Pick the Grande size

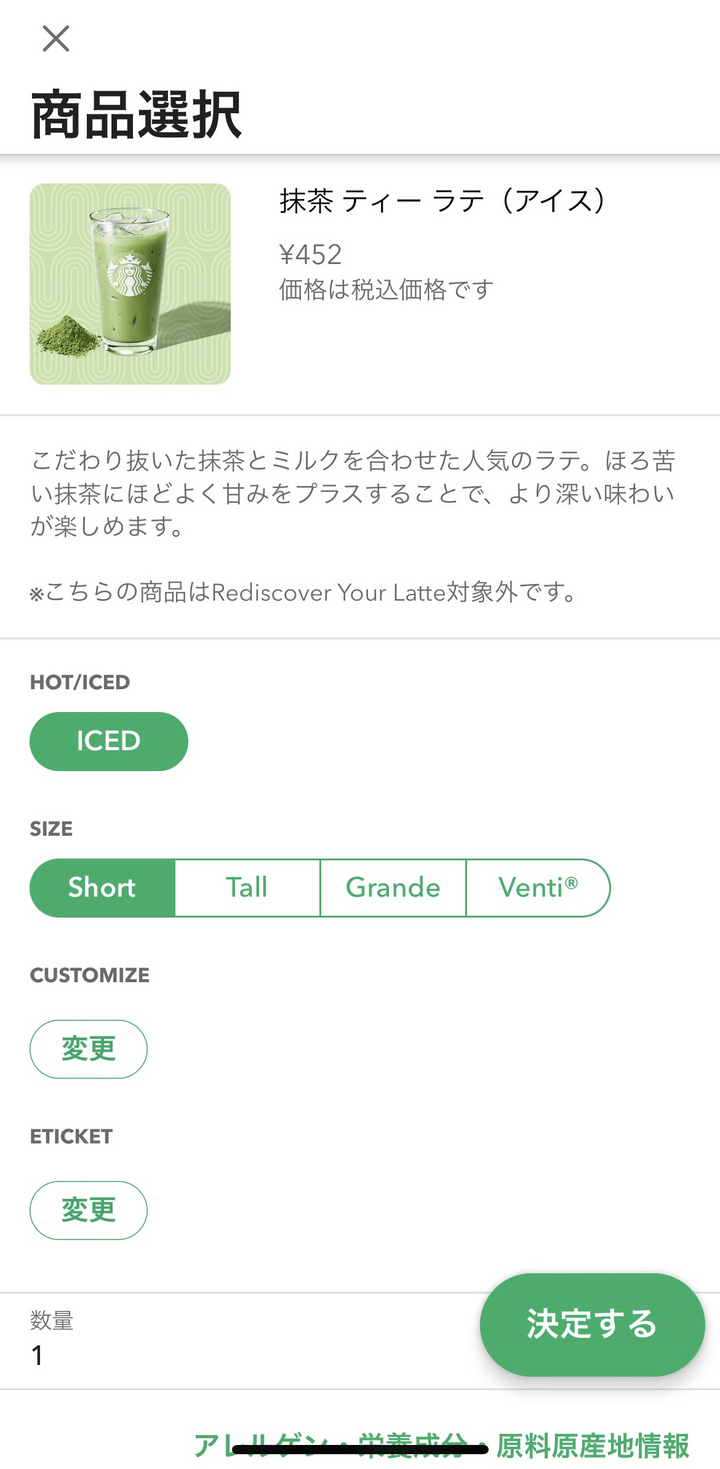(393, 888)
